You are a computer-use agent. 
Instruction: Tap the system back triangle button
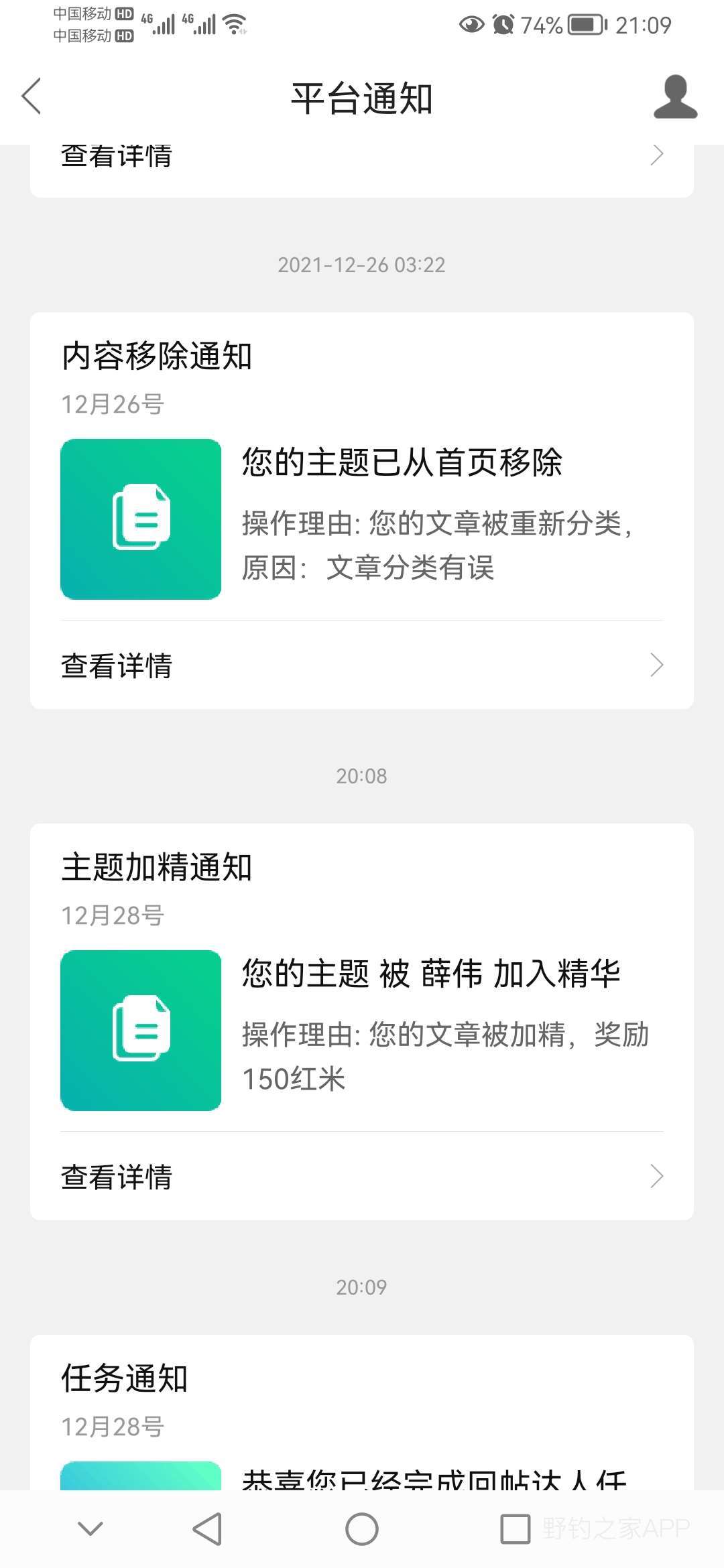pyautogui.click(x=207, y=1529)
